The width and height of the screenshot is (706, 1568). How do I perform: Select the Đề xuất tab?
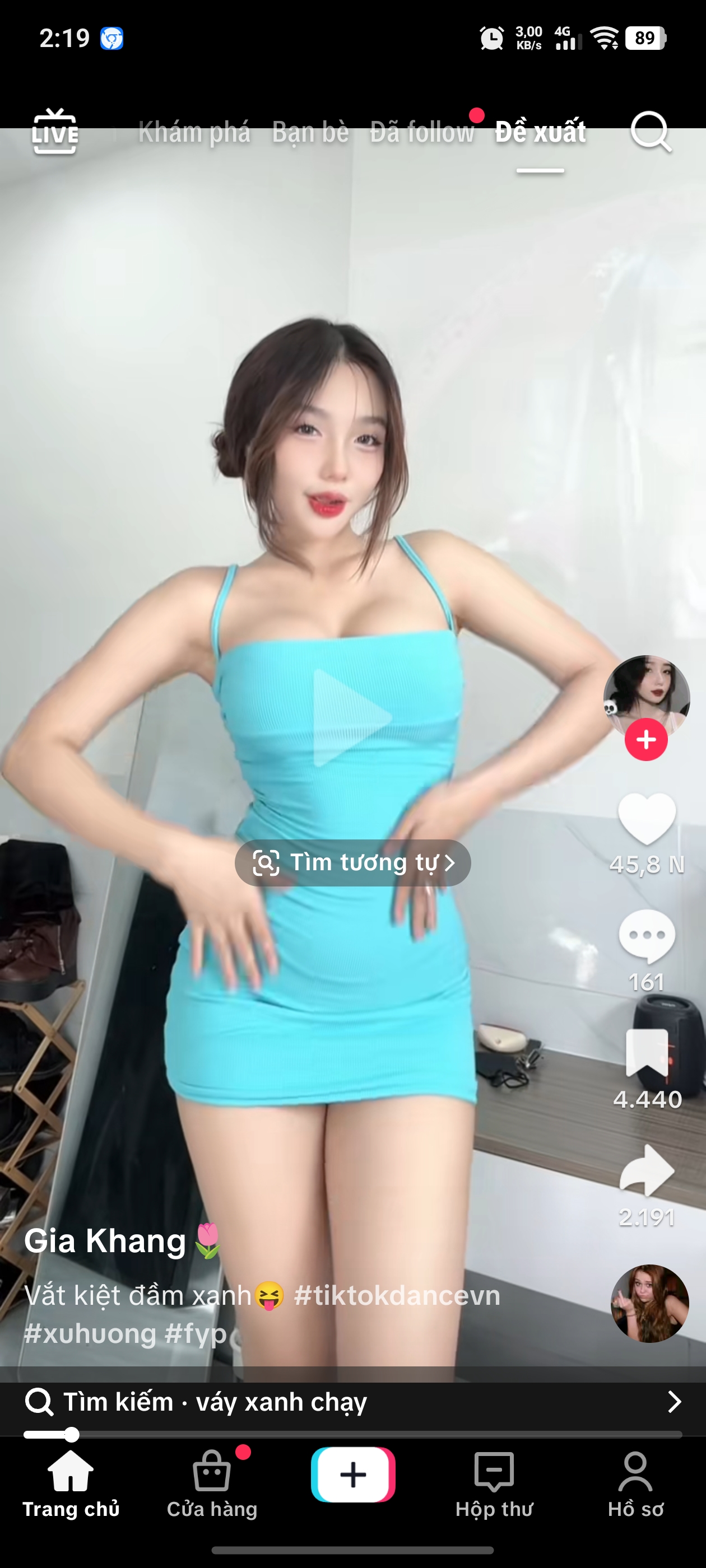point(540,132)
